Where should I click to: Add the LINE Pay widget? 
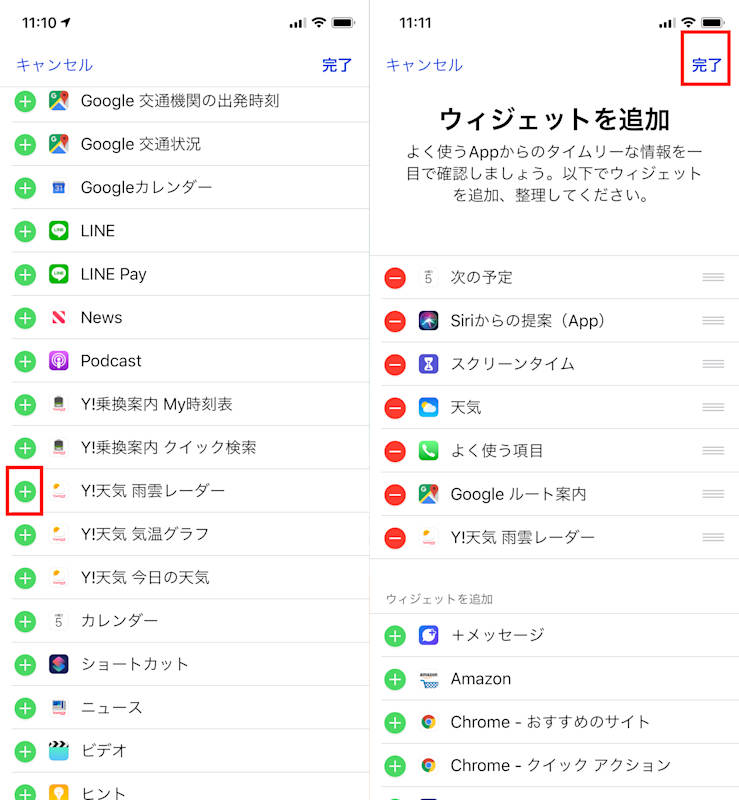(25, 275)
